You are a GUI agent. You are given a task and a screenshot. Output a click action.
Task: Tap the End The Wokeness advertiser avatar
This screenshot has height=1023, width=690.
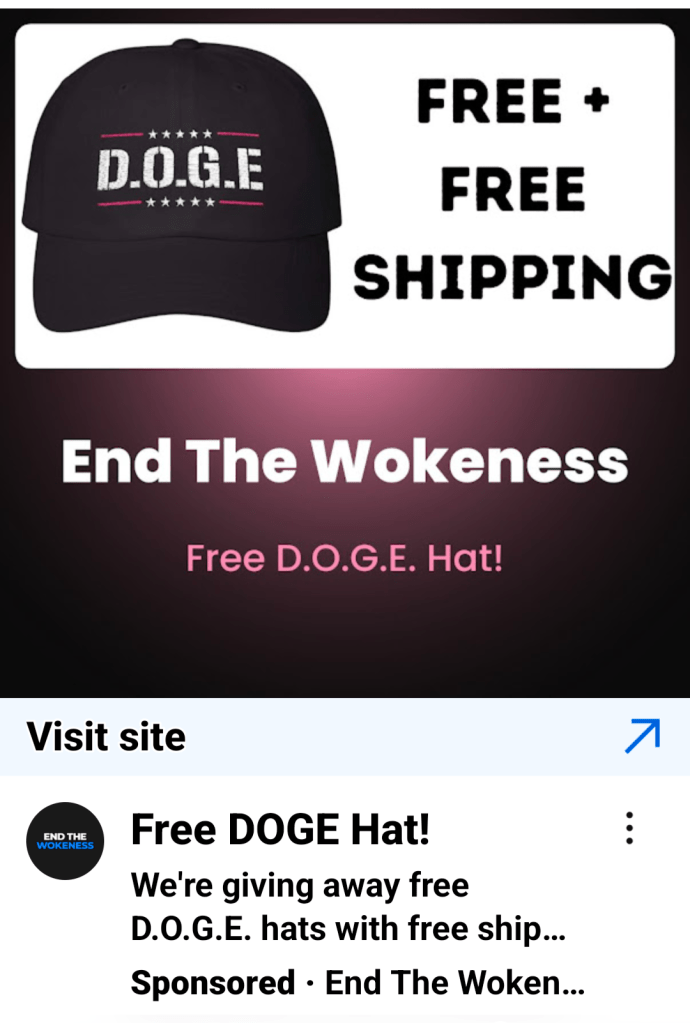[65, 840]
